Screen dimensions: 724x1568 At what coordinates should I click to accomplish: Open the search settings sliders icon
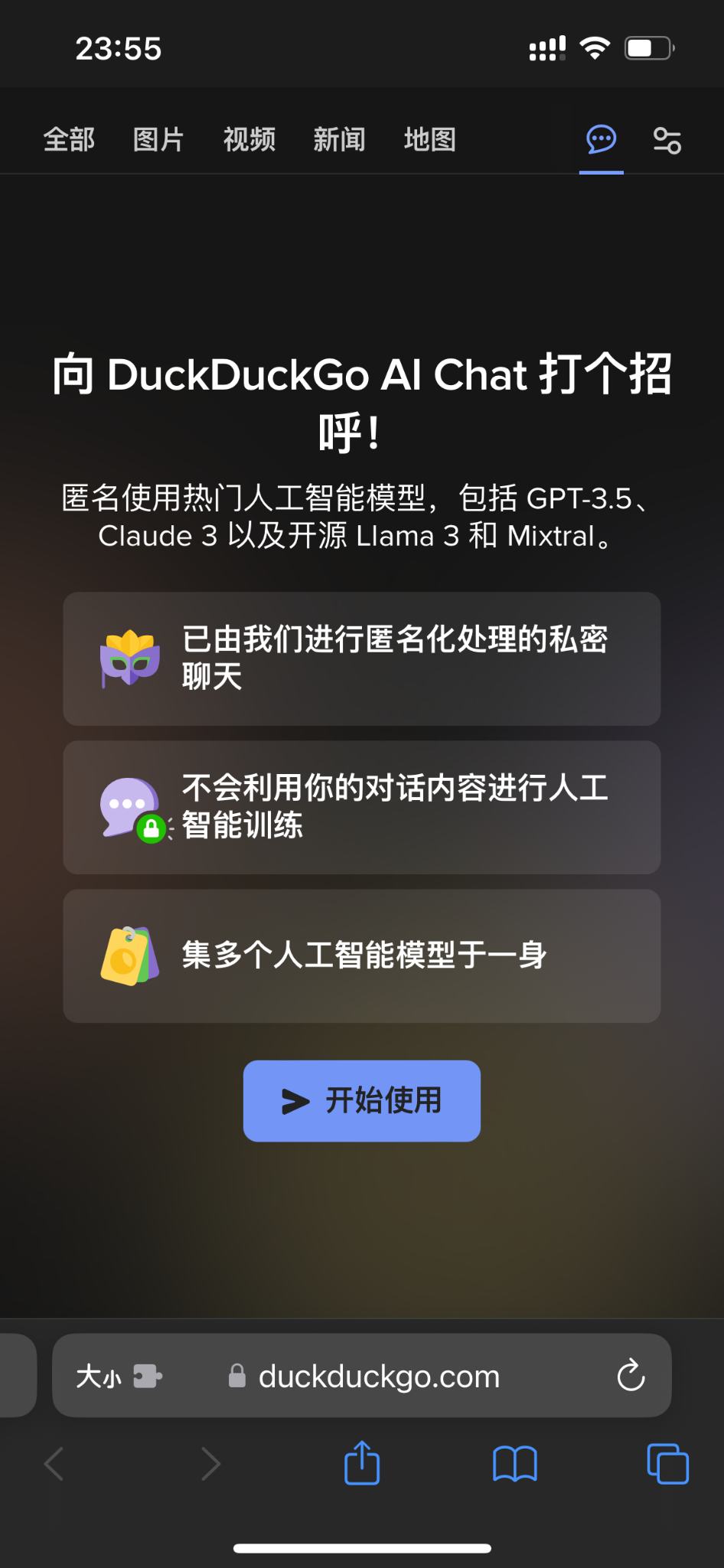point(667,139)
